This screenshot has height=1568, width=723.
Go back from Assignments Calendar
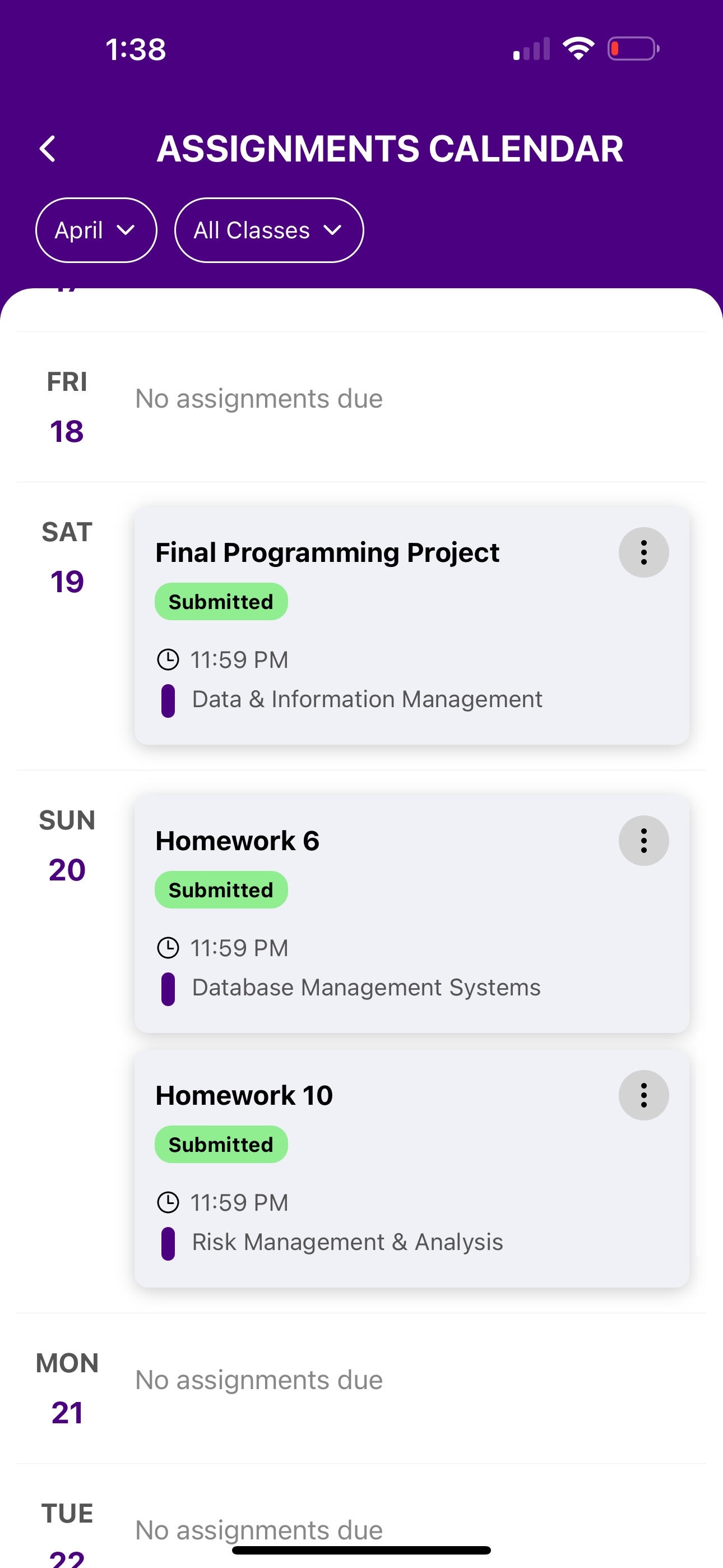click(x=48, y=149)
